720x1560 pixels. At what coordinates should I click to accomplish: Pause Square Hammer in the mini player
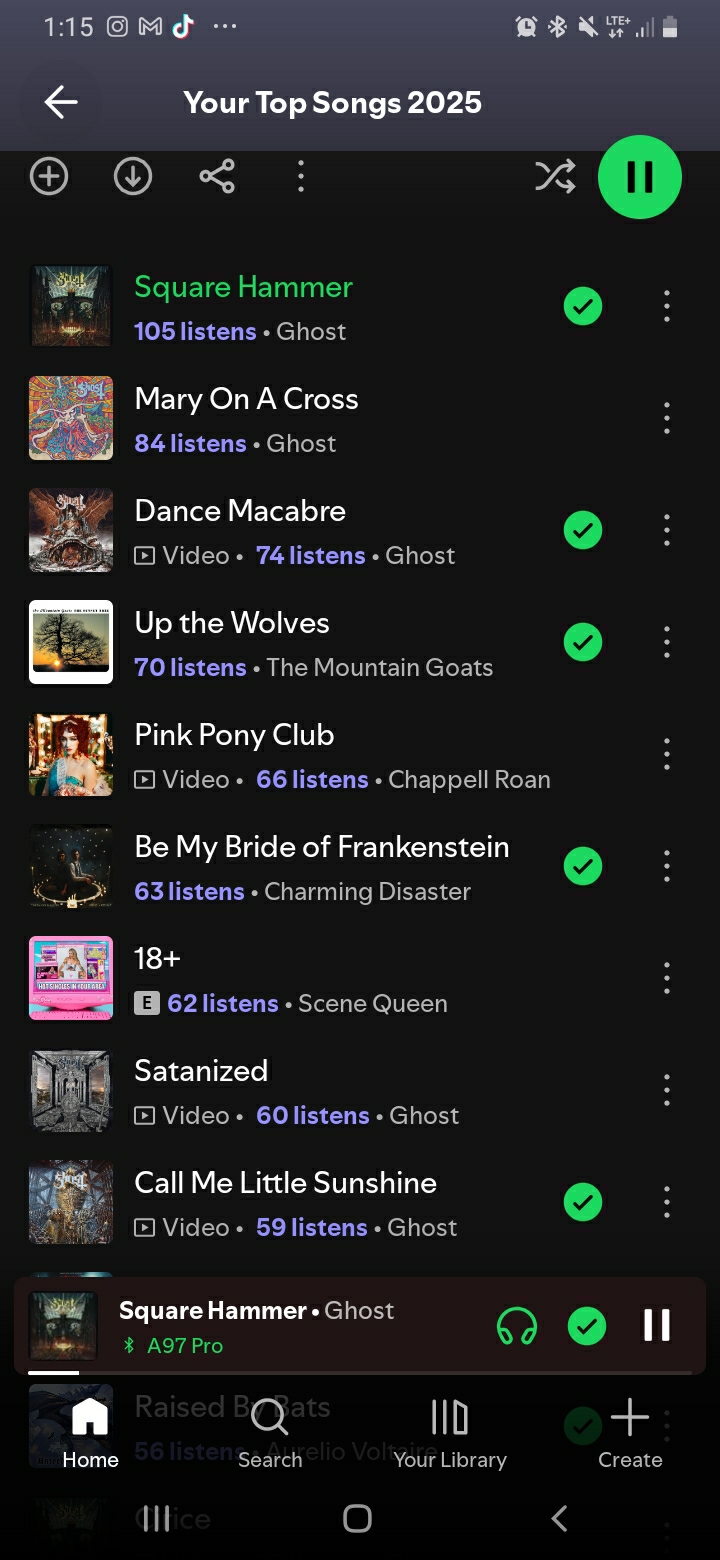click(x=656, y=1326)
